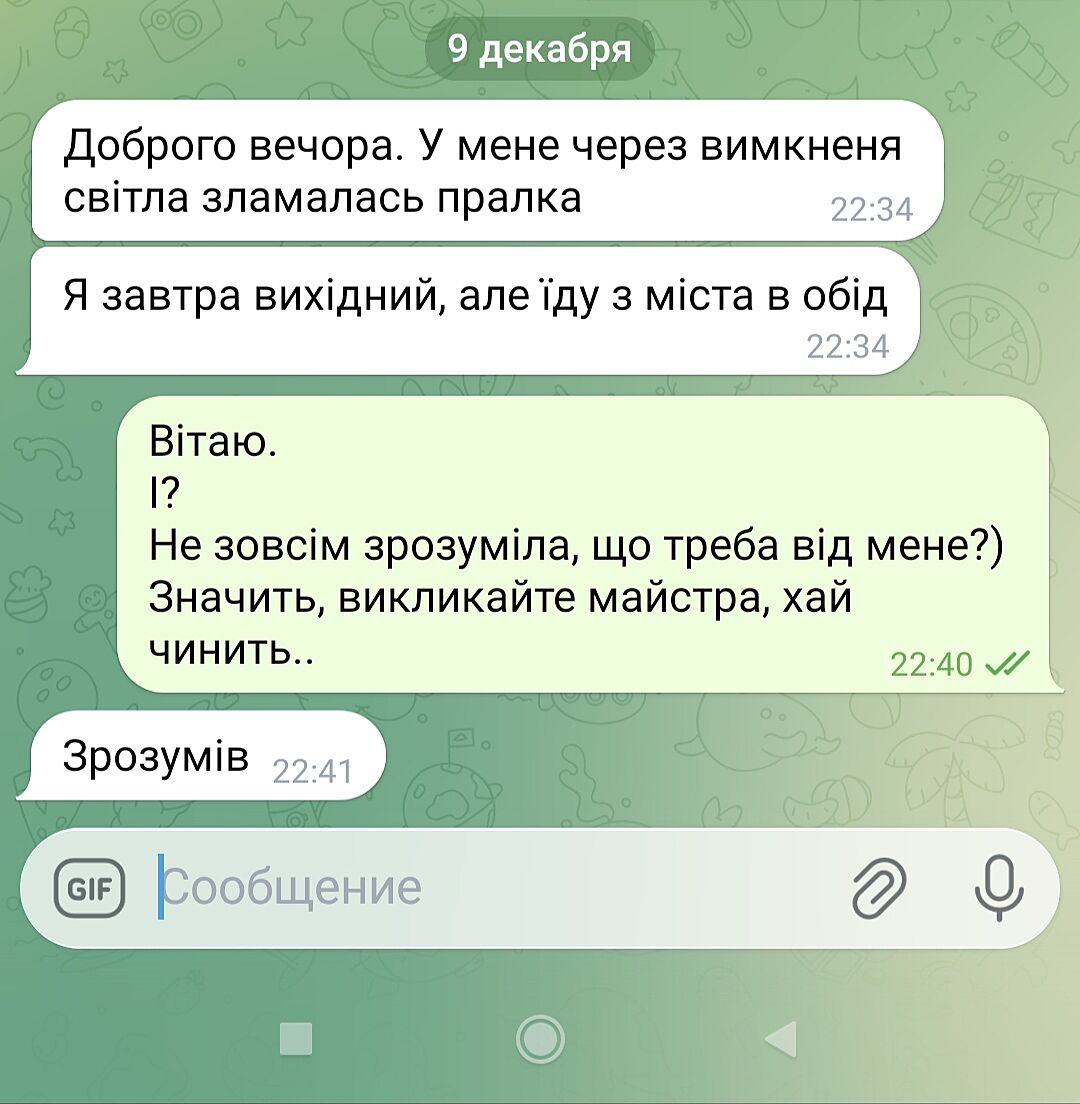Screen dimensions: 1080x1104
Task: Tap the microphone icon for voice message
Action: pyautogui.click(x=998, y=887)
